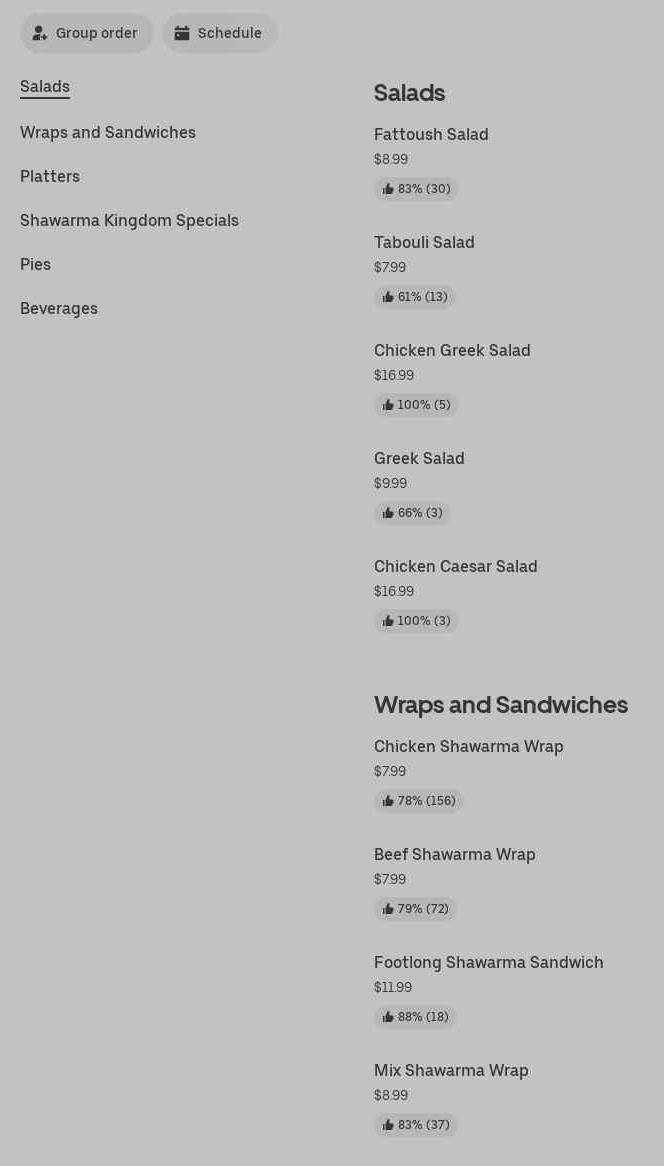View the Tabouli Salad item
The image size is (664, 1166).
tap(424, 242)
